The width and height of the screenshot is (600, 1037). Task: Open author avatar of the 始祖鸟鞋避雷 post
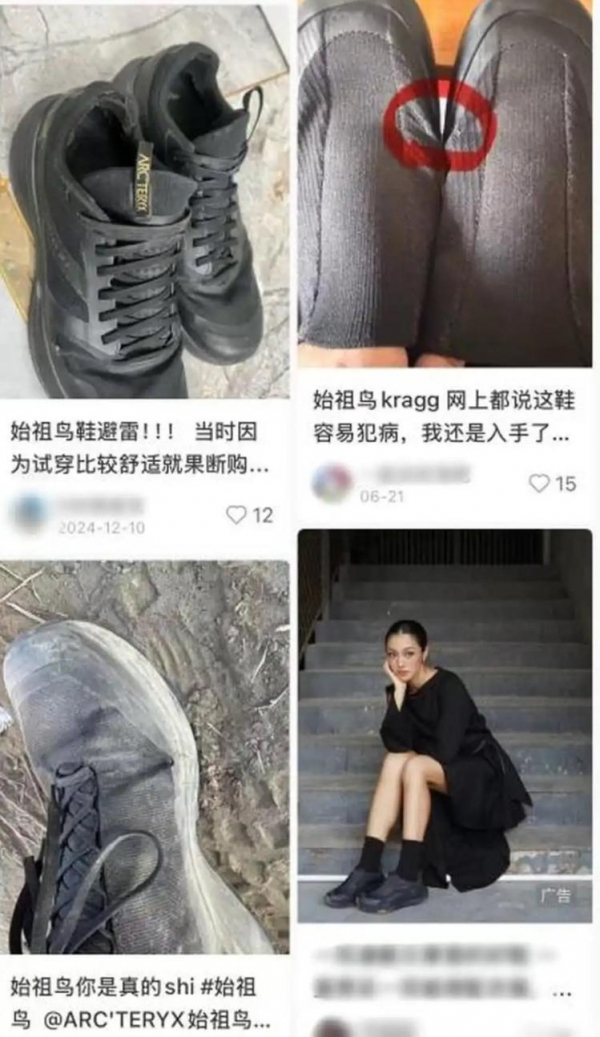click(28, 514)
